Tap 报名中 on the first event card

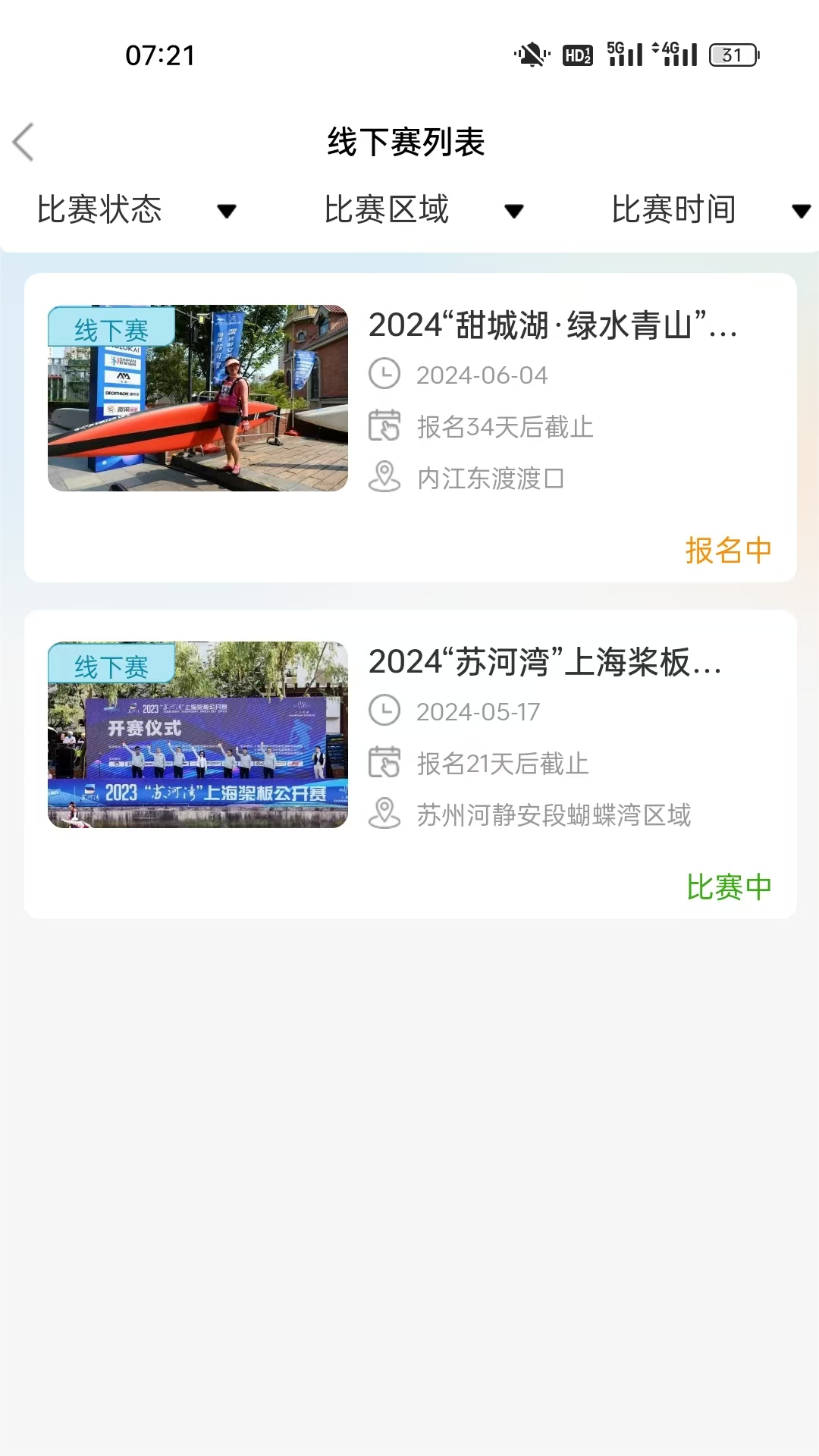point(730,550)
